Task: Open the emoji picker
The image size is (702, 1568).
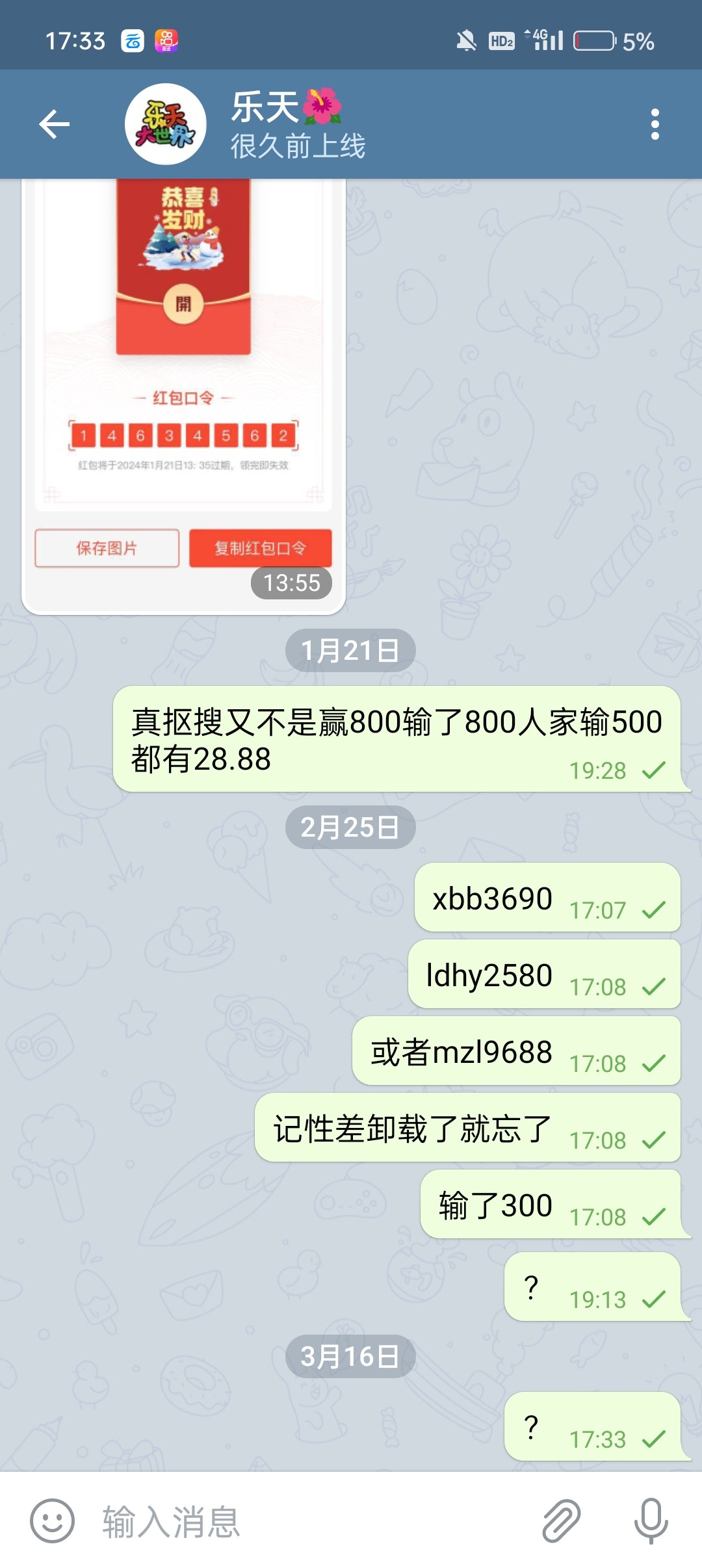Action: [52, 1521]
